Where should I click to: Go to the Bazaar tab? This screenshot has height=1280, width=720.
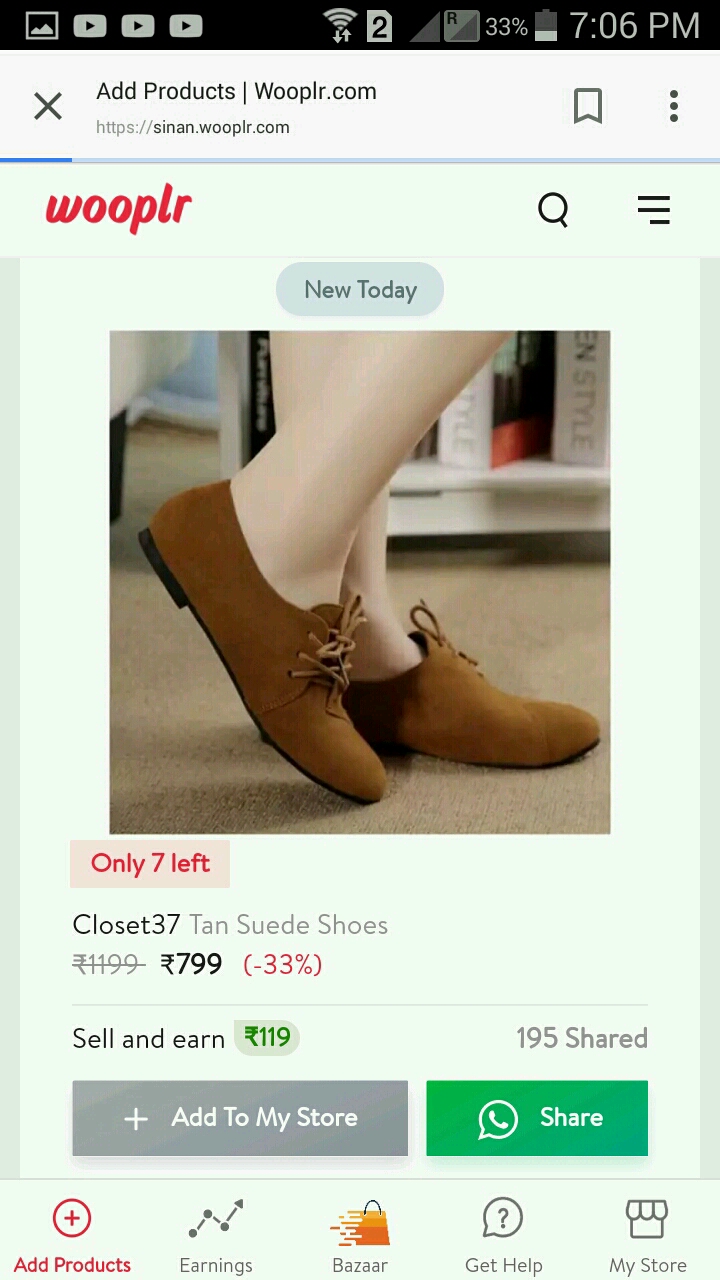click(x=360, y=1236)
